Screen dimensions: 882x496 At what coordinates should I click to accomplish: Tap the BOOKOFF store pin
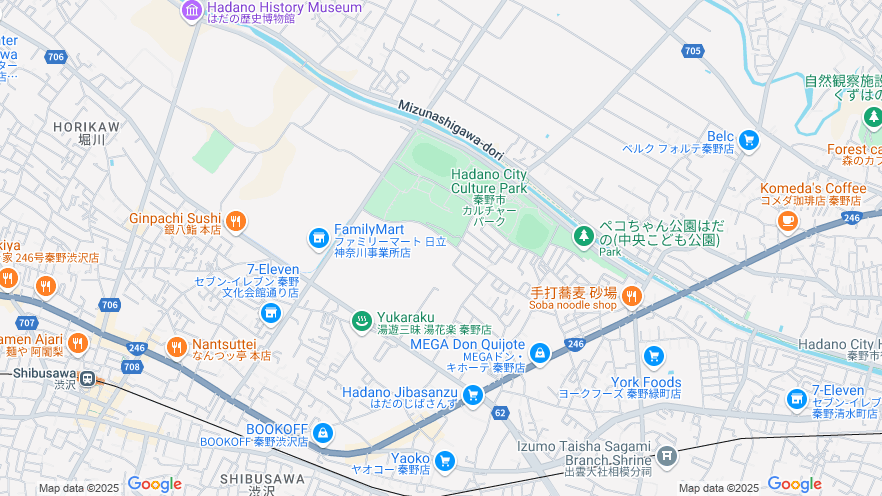[x=322, y=433]
